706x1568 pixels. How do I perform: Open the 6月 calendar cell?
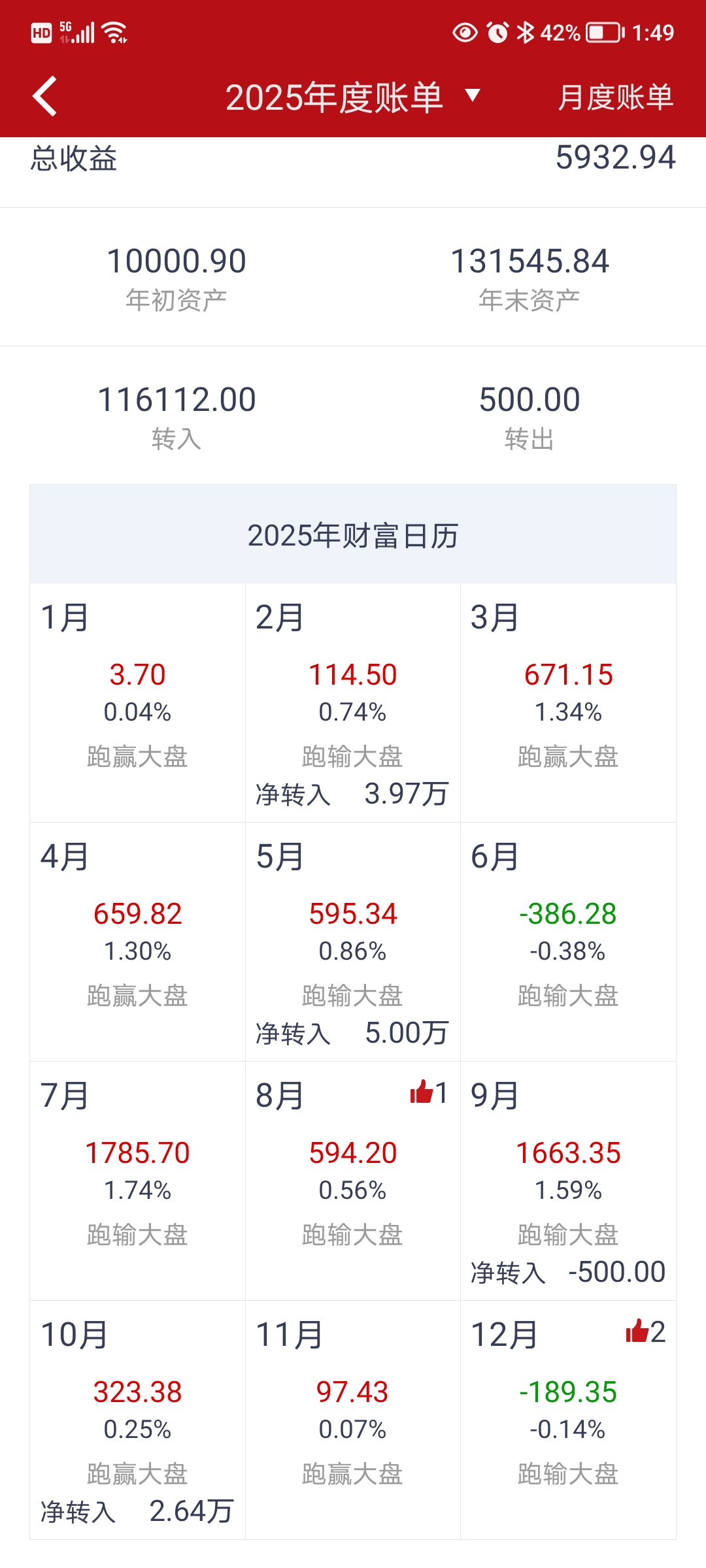coord(568,941)
